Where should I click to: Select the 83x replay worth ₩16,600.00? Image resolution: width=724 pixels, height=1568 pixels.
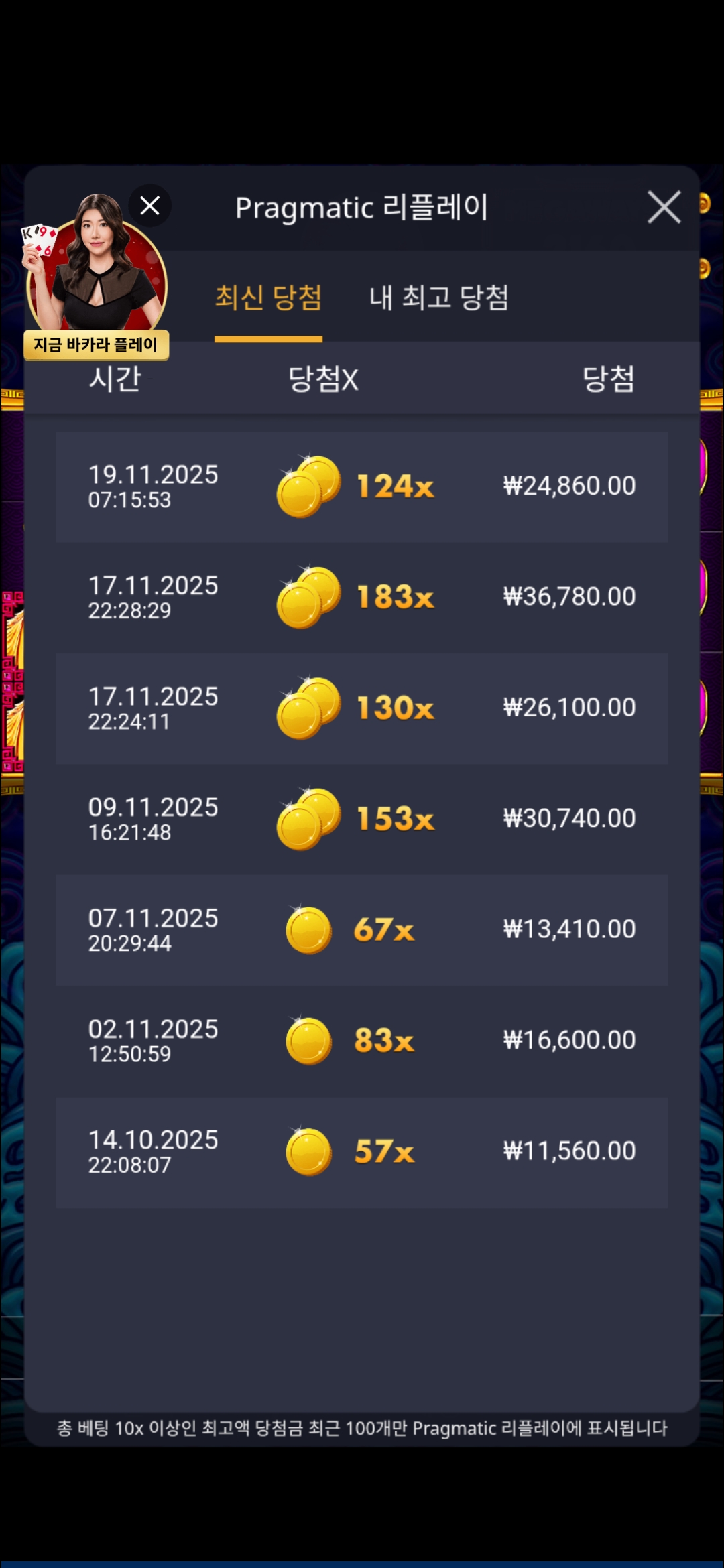(x=362, y=1041)
